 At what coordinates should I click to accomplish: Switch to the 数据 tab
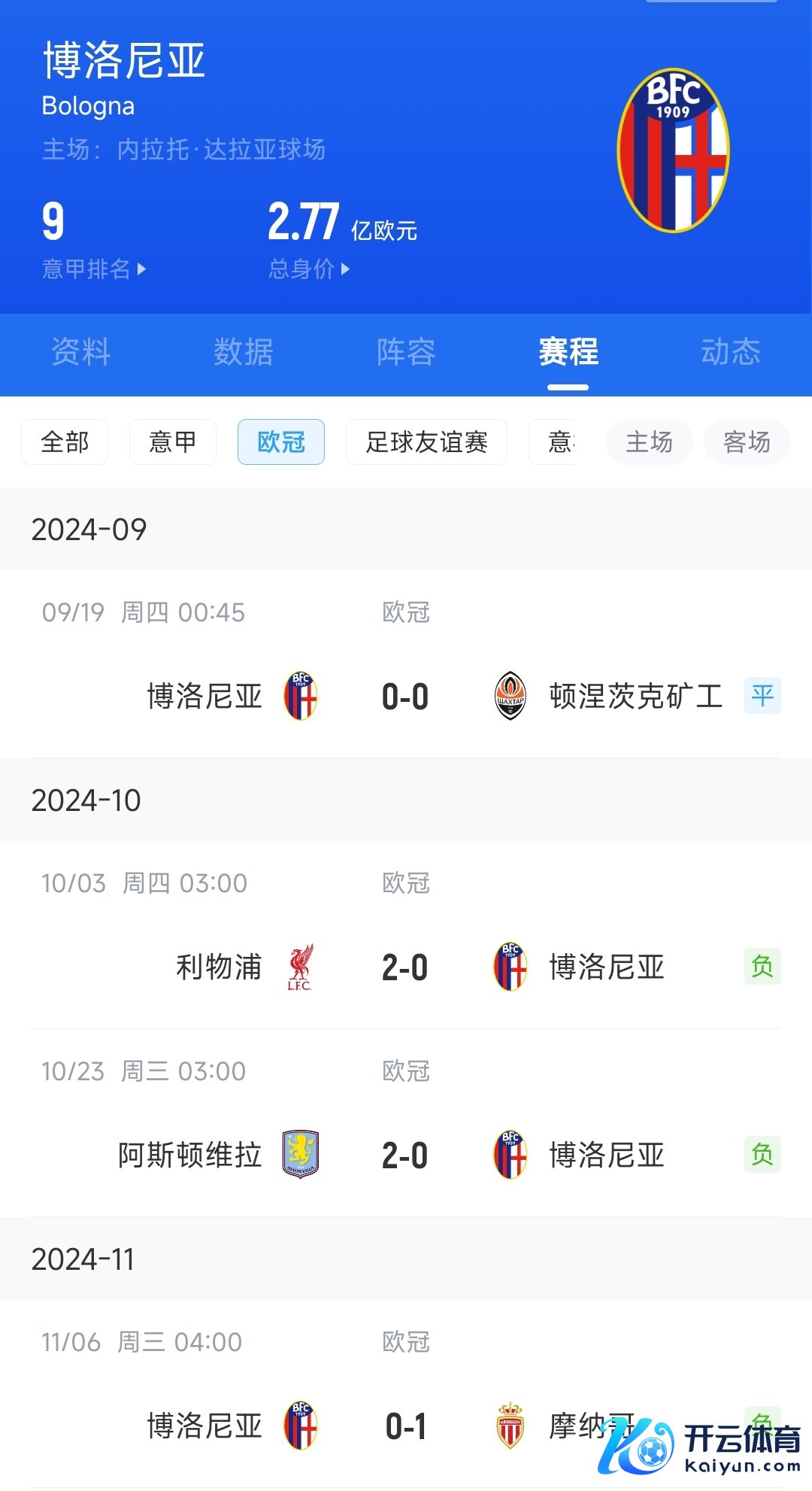[244, 352]
